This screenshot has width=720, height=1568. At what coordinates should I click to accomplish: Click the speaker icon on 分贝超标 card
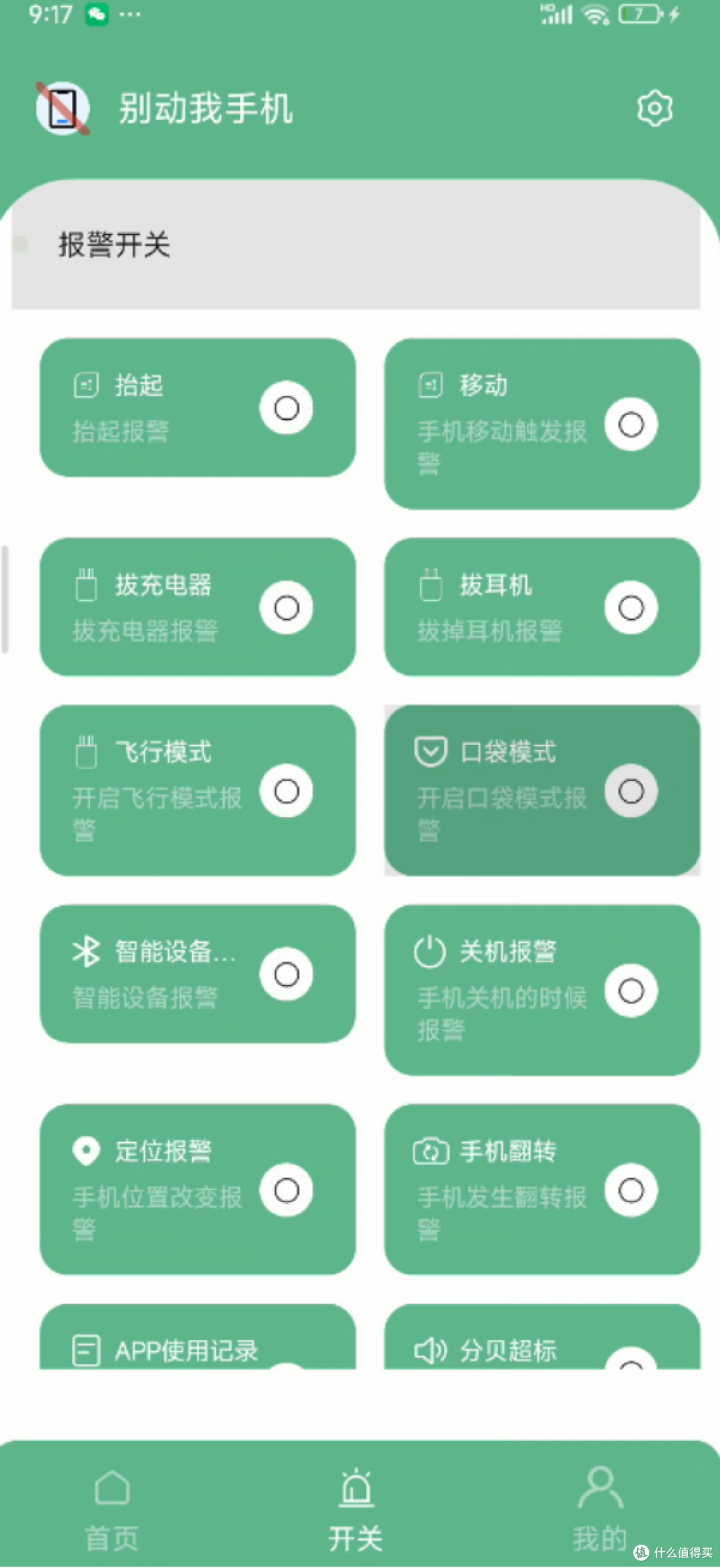coord(430,1351)
